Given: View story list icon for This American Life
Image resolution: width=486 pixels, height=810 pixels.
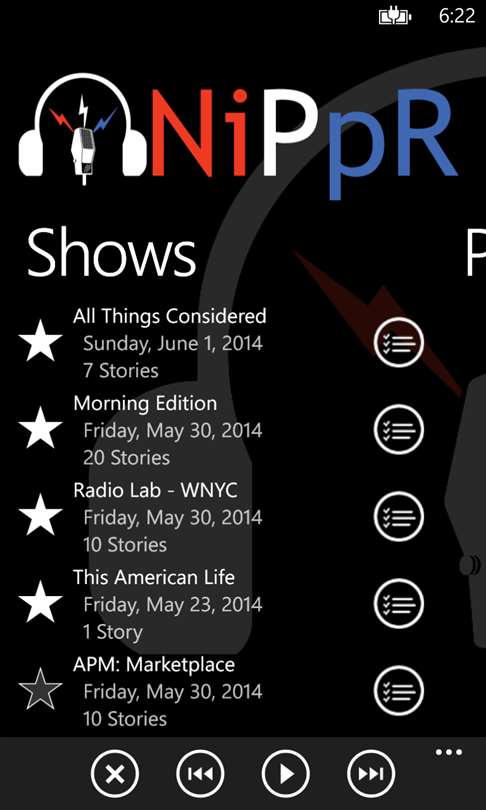Looking at the screenshot, I should tap(398, 604).
